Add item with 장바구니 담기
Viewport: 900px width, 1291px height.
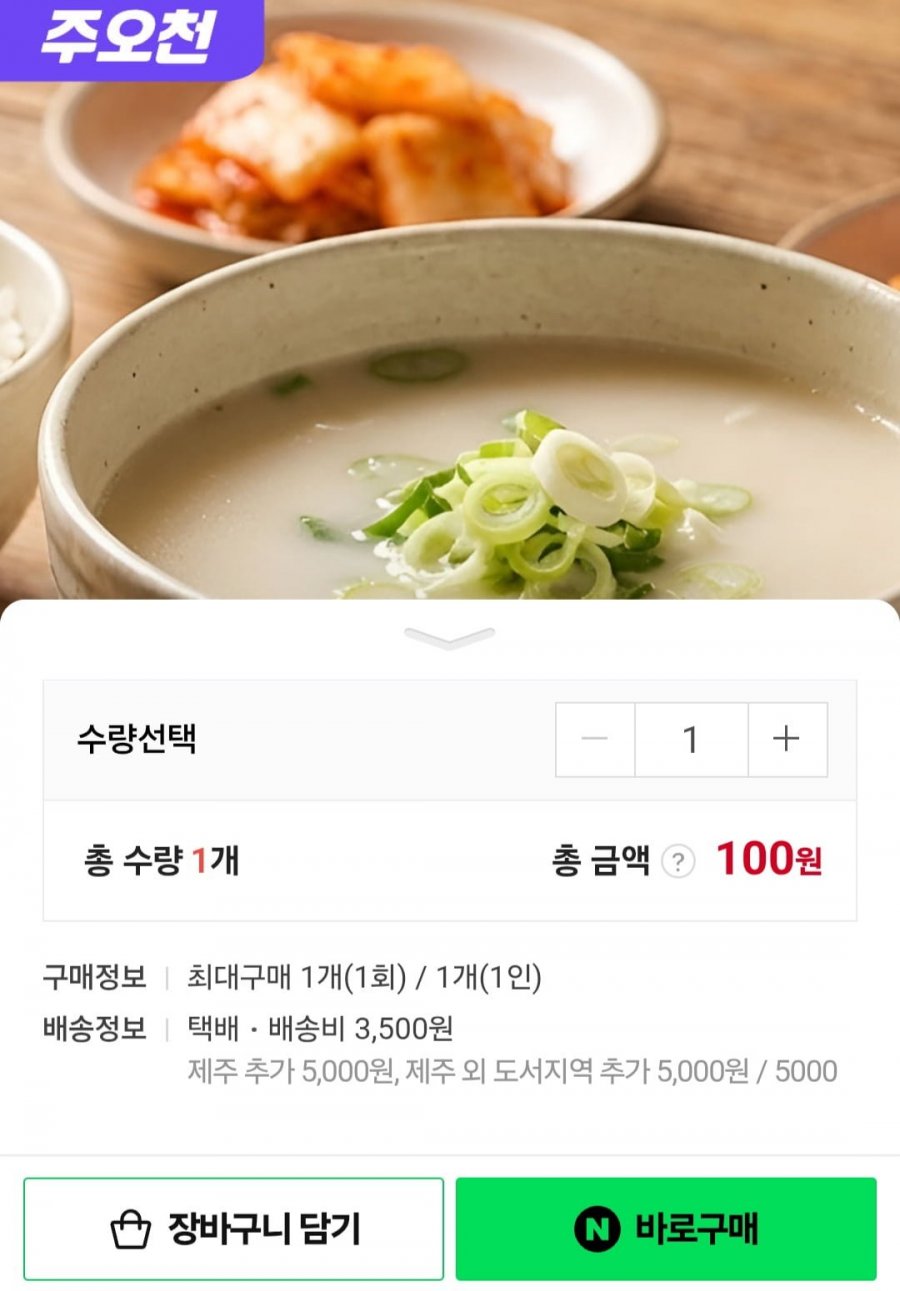(x=234, y=1228)
